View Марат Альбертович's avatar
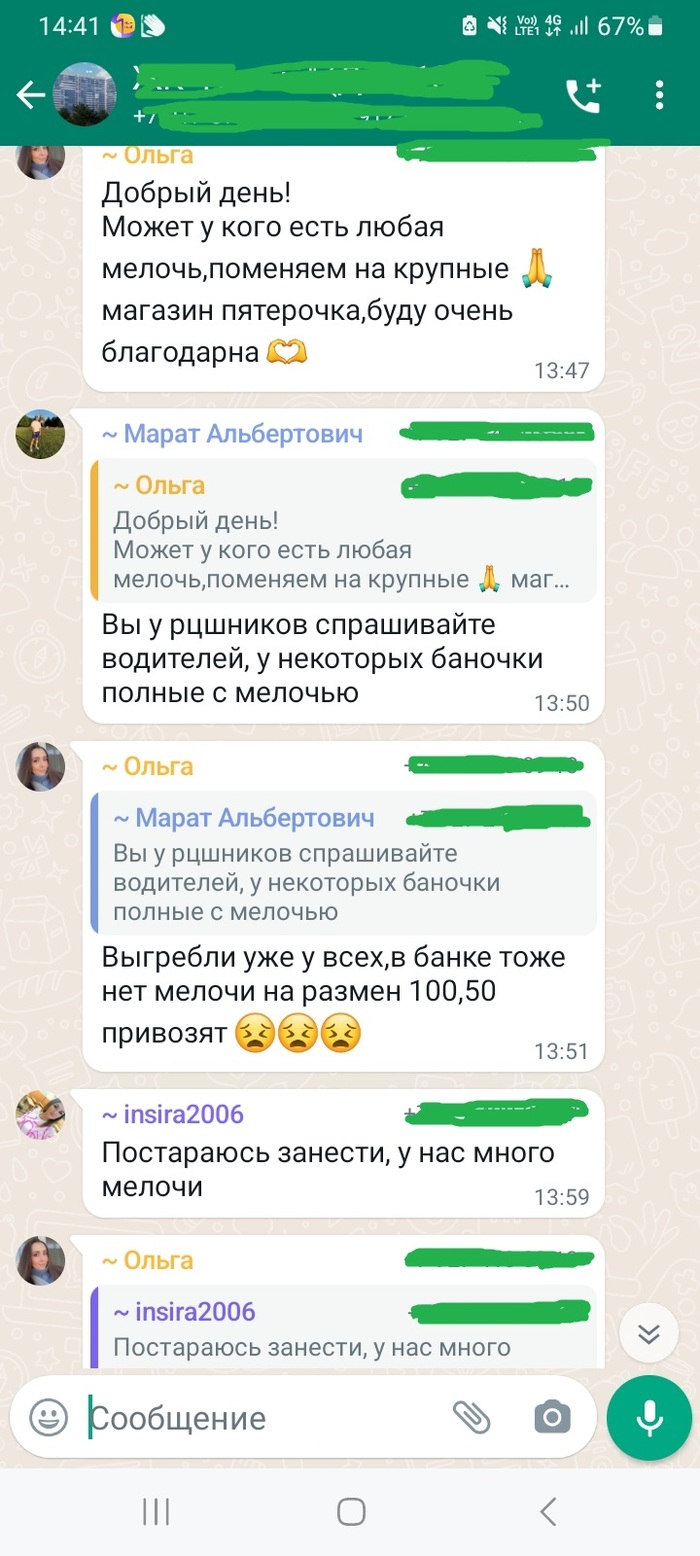Image resolution: width=700 pixels, height=1556 pixels. pyautogui.click(x=41, y=434)
